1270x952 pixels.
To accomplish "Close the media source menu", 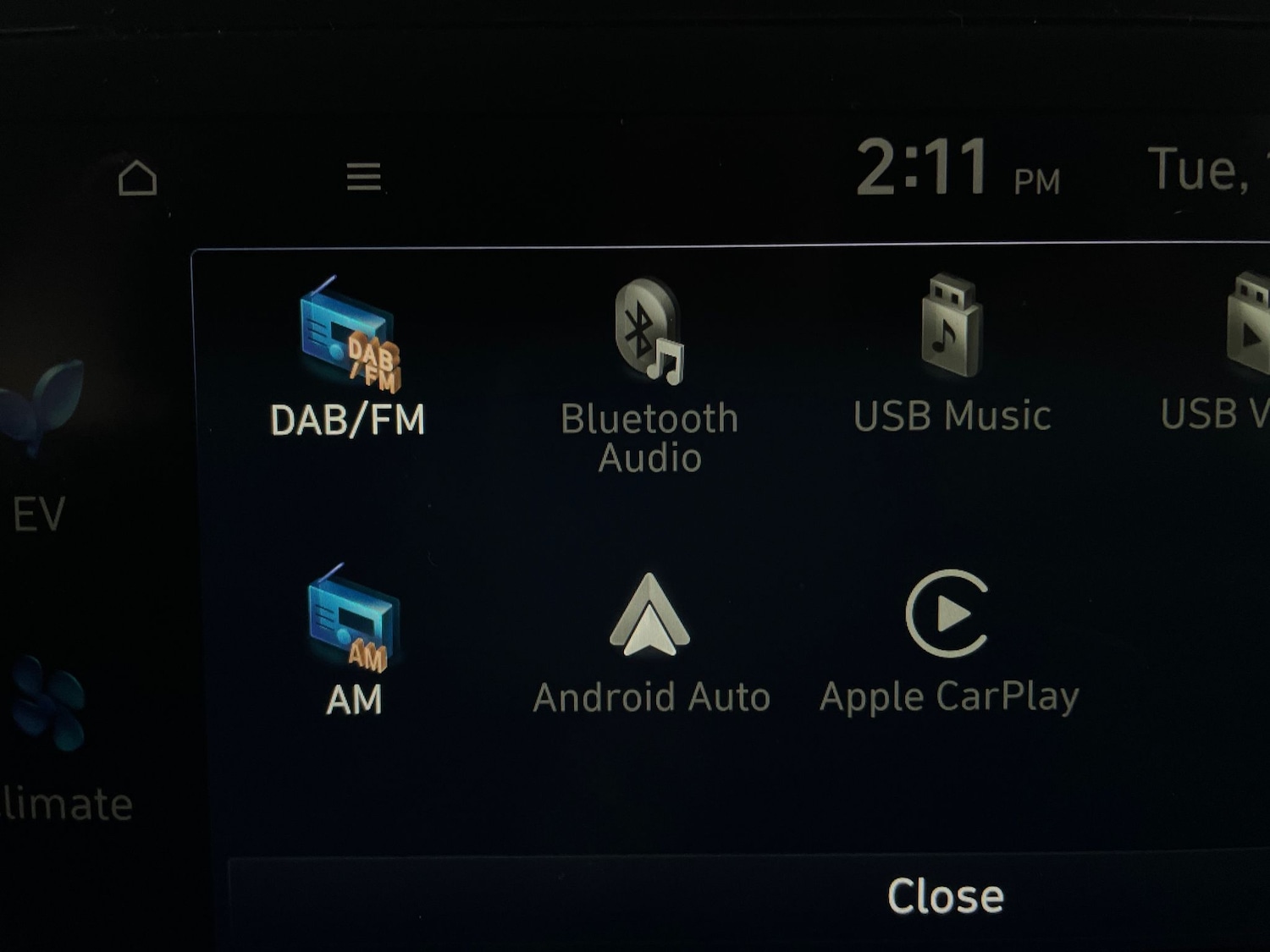I will [x=945, y=896].
